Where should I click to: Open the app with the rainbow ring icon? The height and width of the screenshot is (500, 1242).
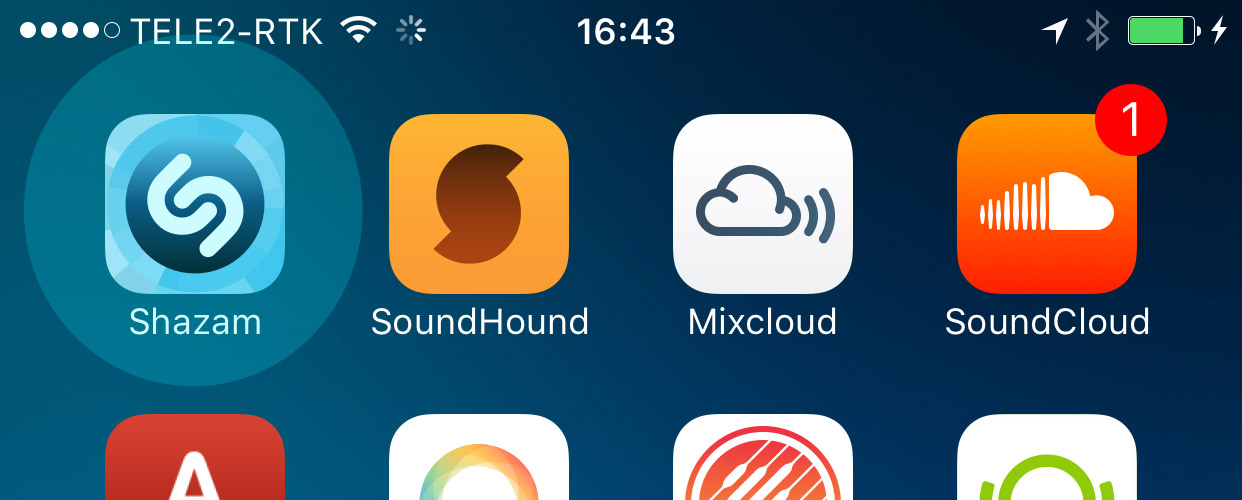[x=479, y=460]
